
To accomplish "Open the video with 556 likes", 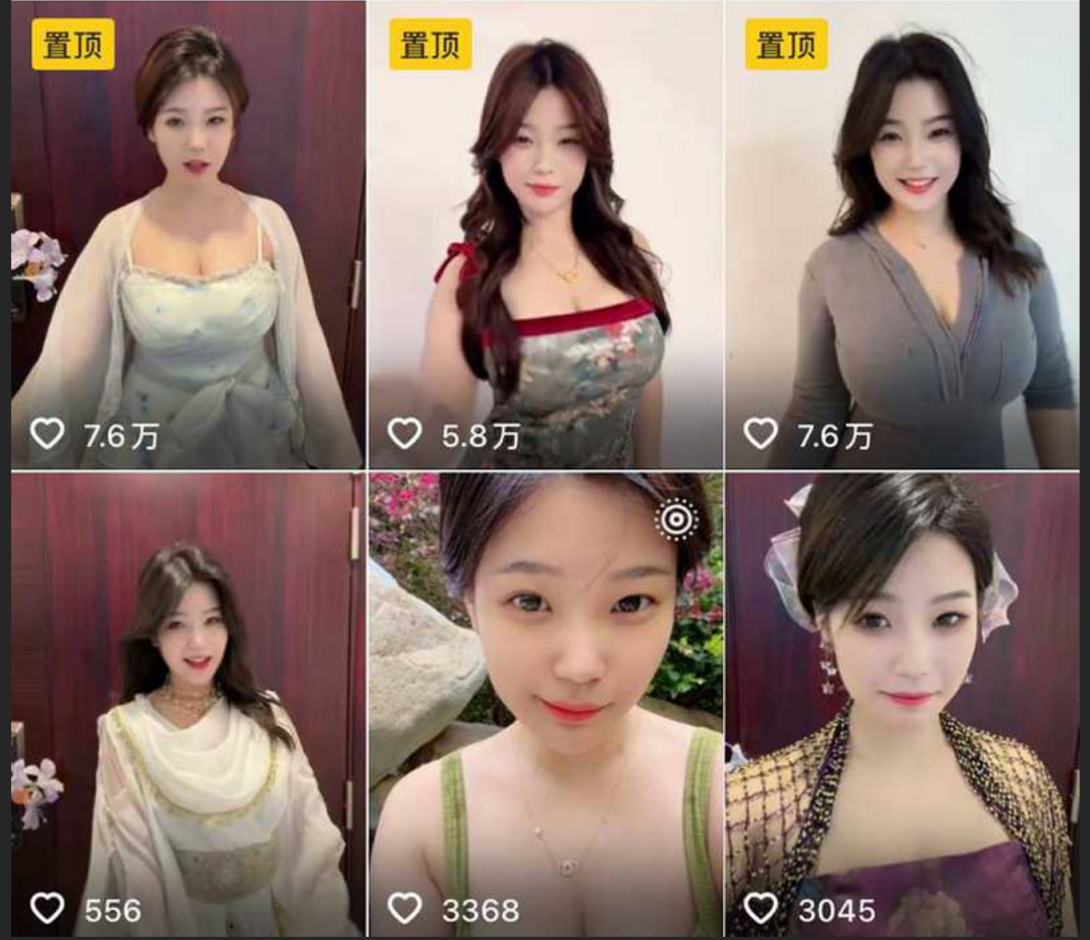I will pos(188,705).
